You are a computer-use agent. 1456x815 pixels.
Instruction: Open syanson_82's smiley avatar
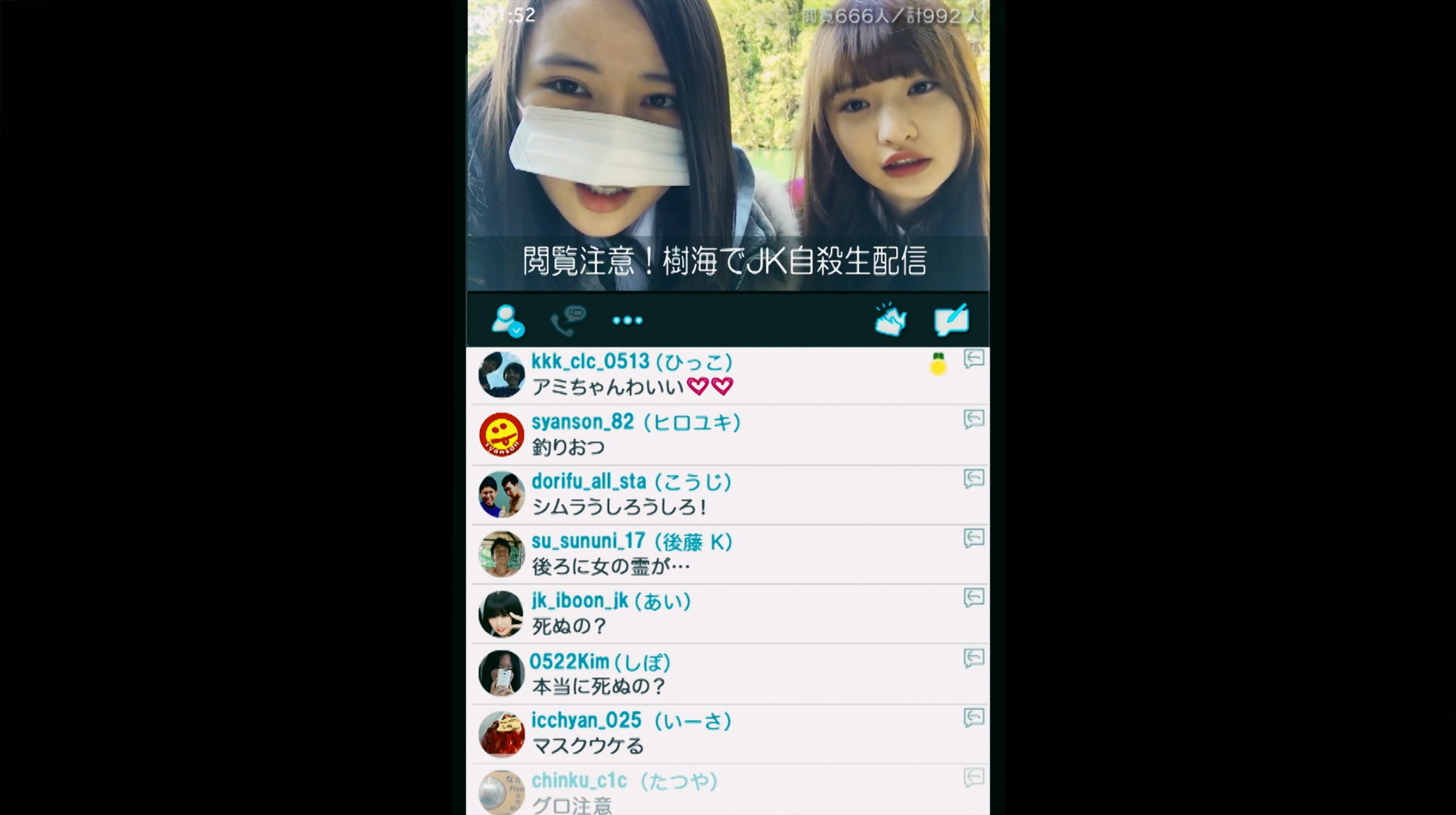(501, 435)
